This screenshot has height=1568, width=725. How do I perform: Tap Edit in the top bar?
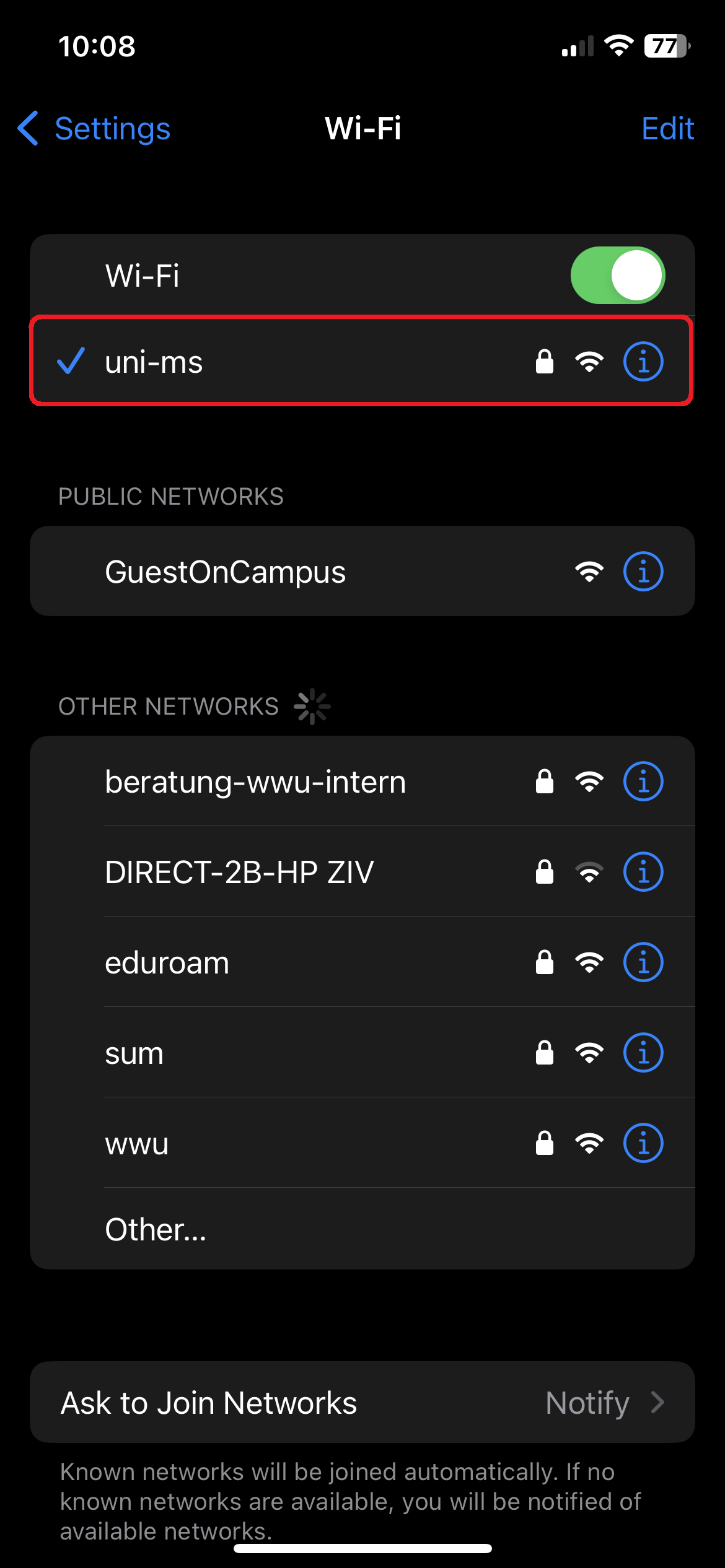click(667, 129)
